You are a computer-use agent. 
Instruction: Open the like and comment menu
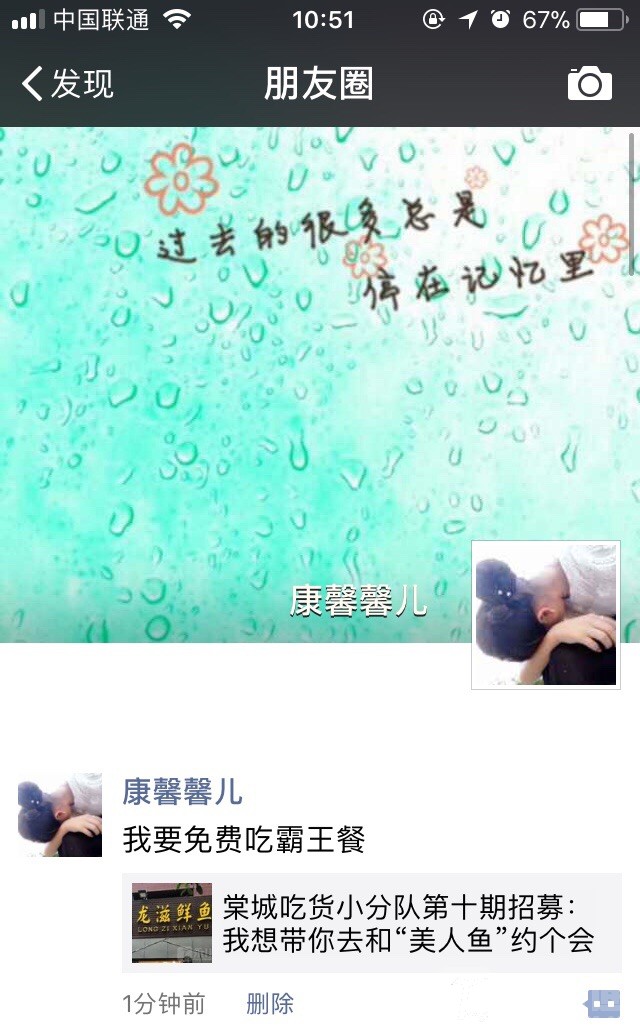coord(602,1001)
